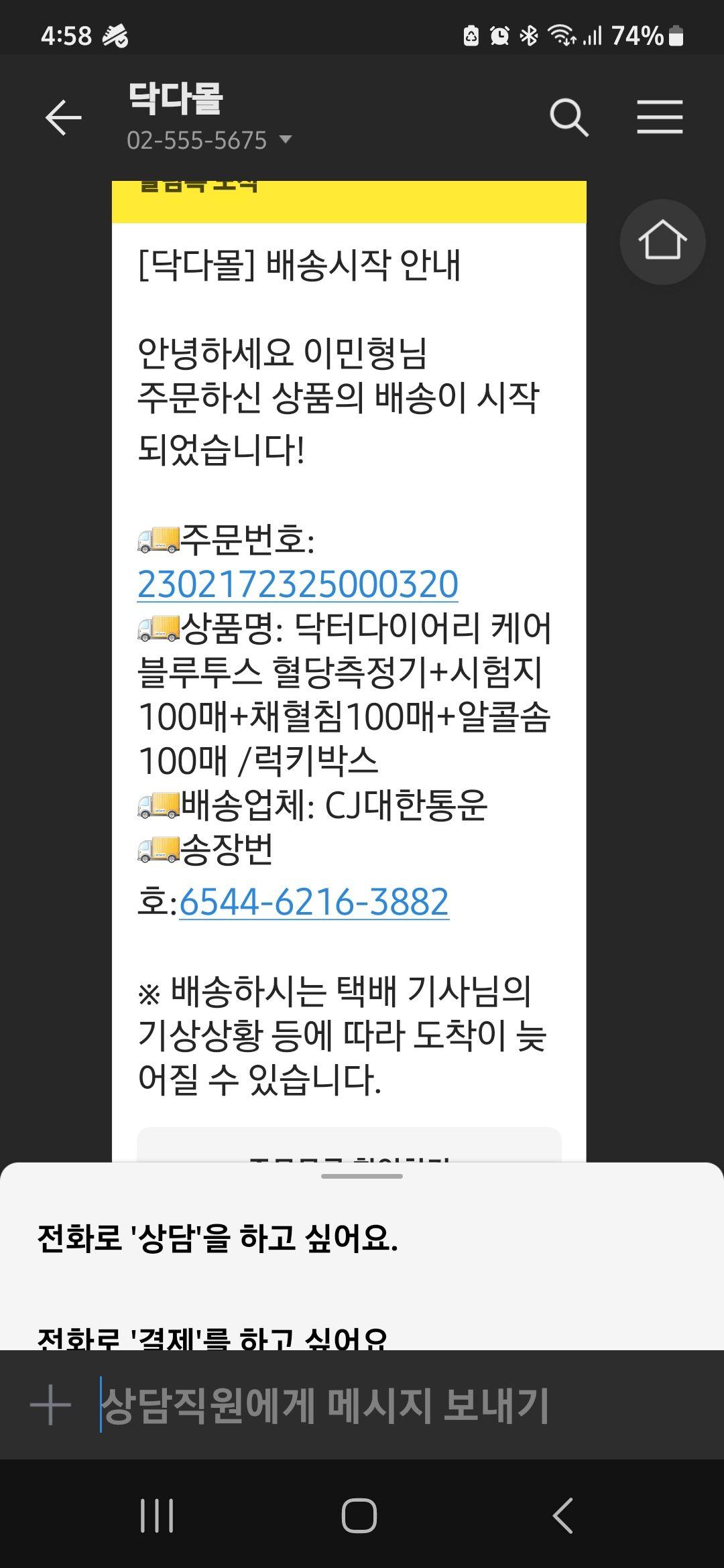Tap the floating home button
The width and height of the screenshot is (724, 1568).
[x=662, y=241]
